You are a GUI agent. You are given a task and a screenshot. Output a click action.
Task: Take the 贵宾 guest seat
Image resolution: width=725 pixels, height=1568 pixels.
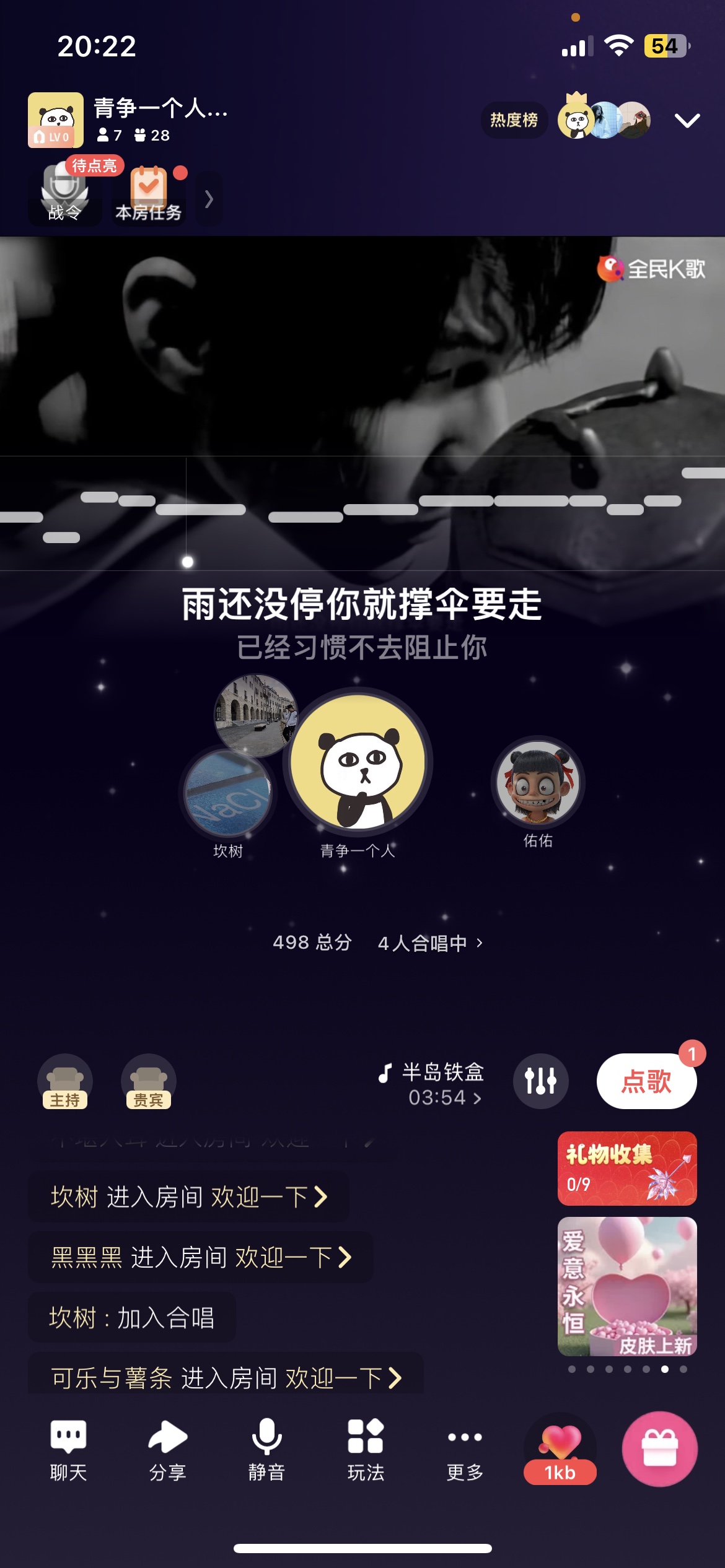tap(149, 1081)
